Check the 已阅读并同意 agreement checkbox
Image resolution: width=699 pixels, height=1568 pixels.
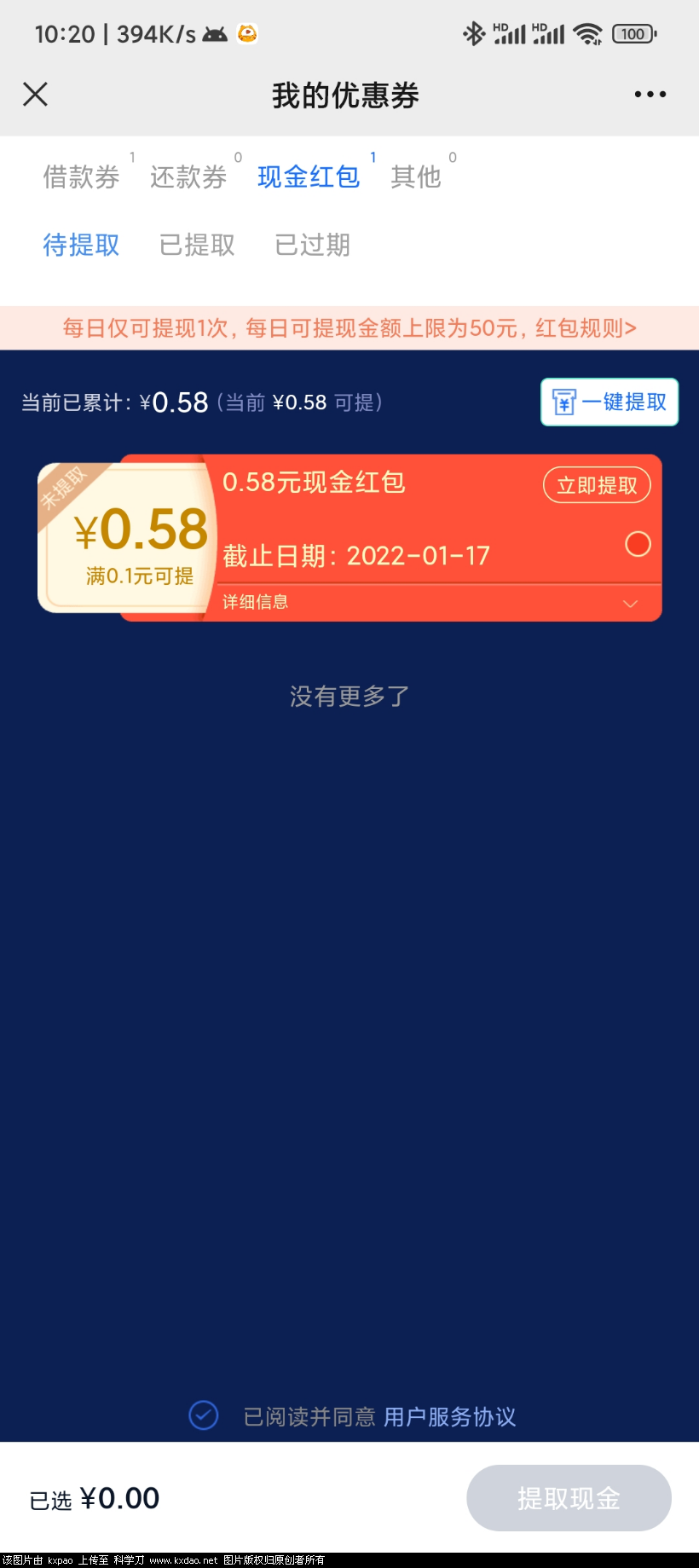click(x=202, y=1416)
